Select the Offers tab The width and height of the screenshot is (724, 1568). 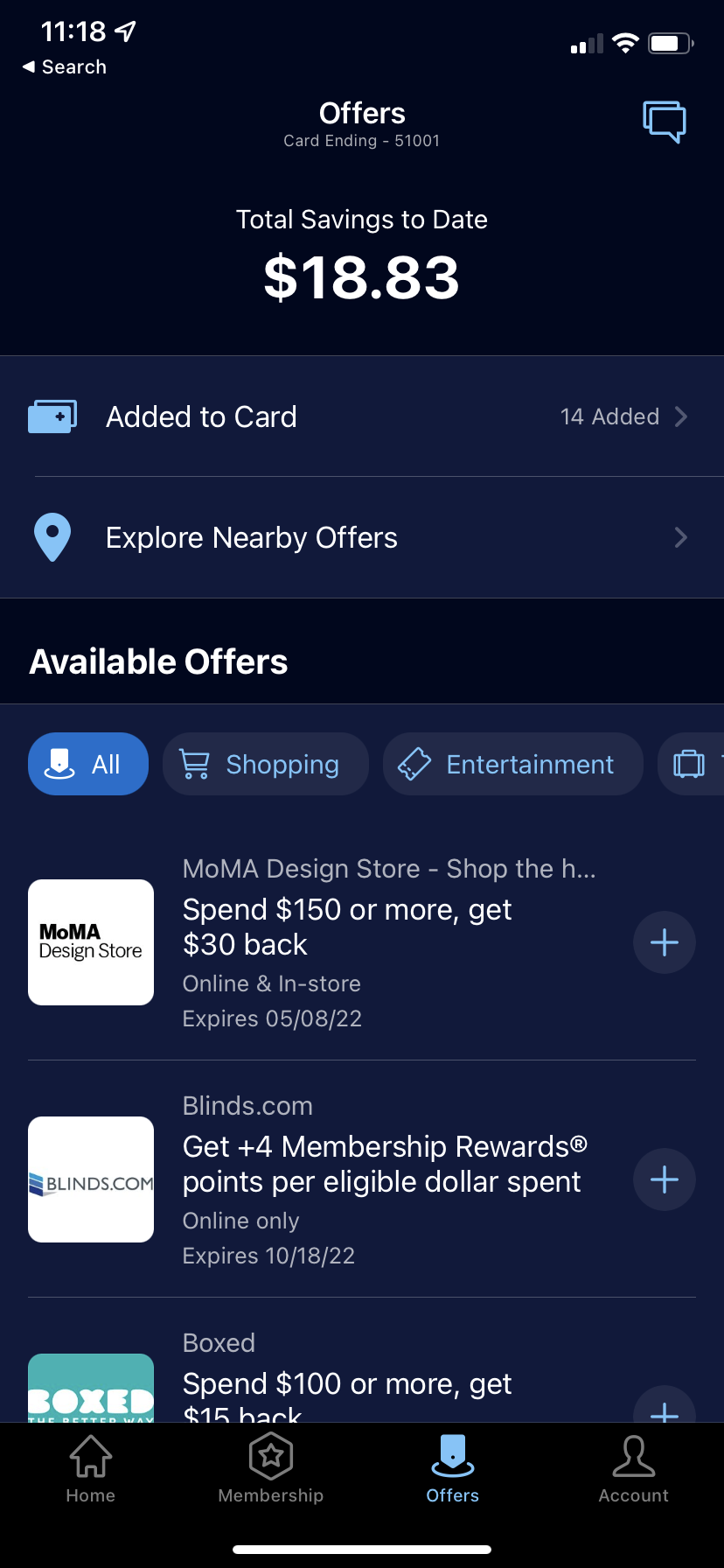coord(452,1470)
